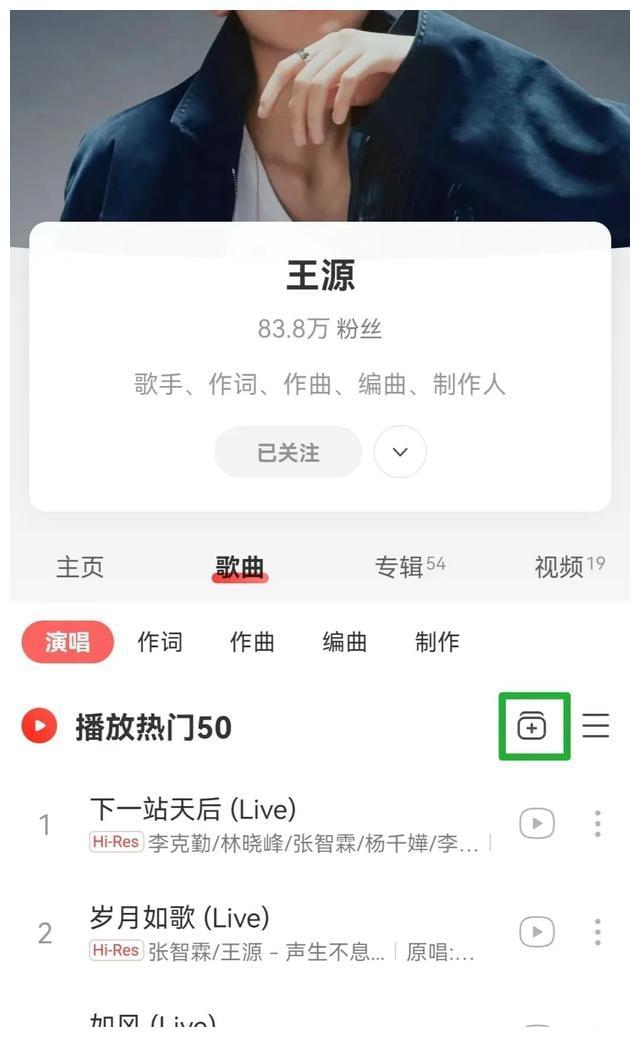
Task: Open more options for 岁月如歌 (Live)
Action: (x=597, y=932)
